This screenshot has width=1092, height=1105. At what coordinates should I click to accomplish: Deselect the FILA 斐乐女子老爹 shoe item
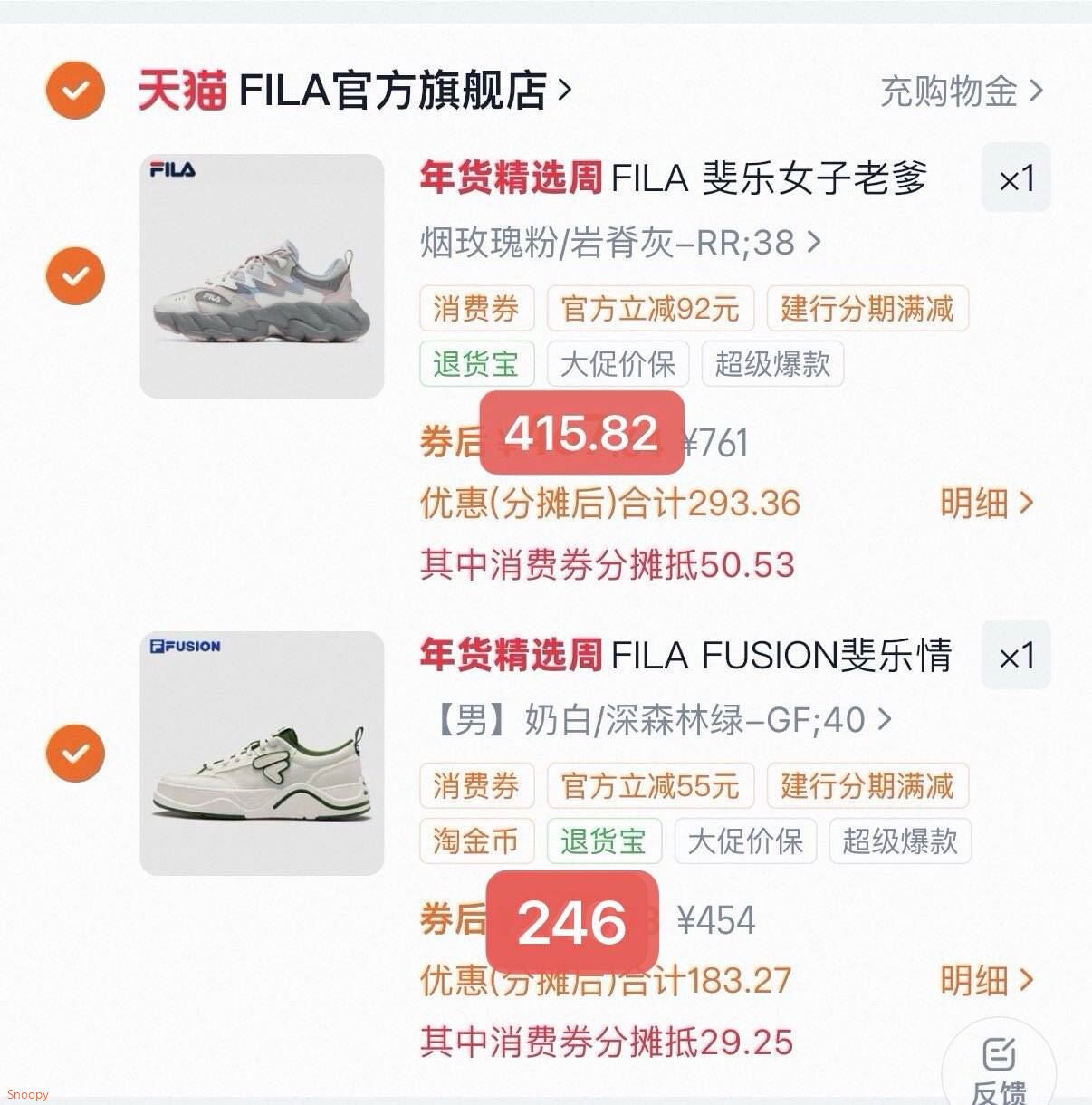[x=75, y=275]
